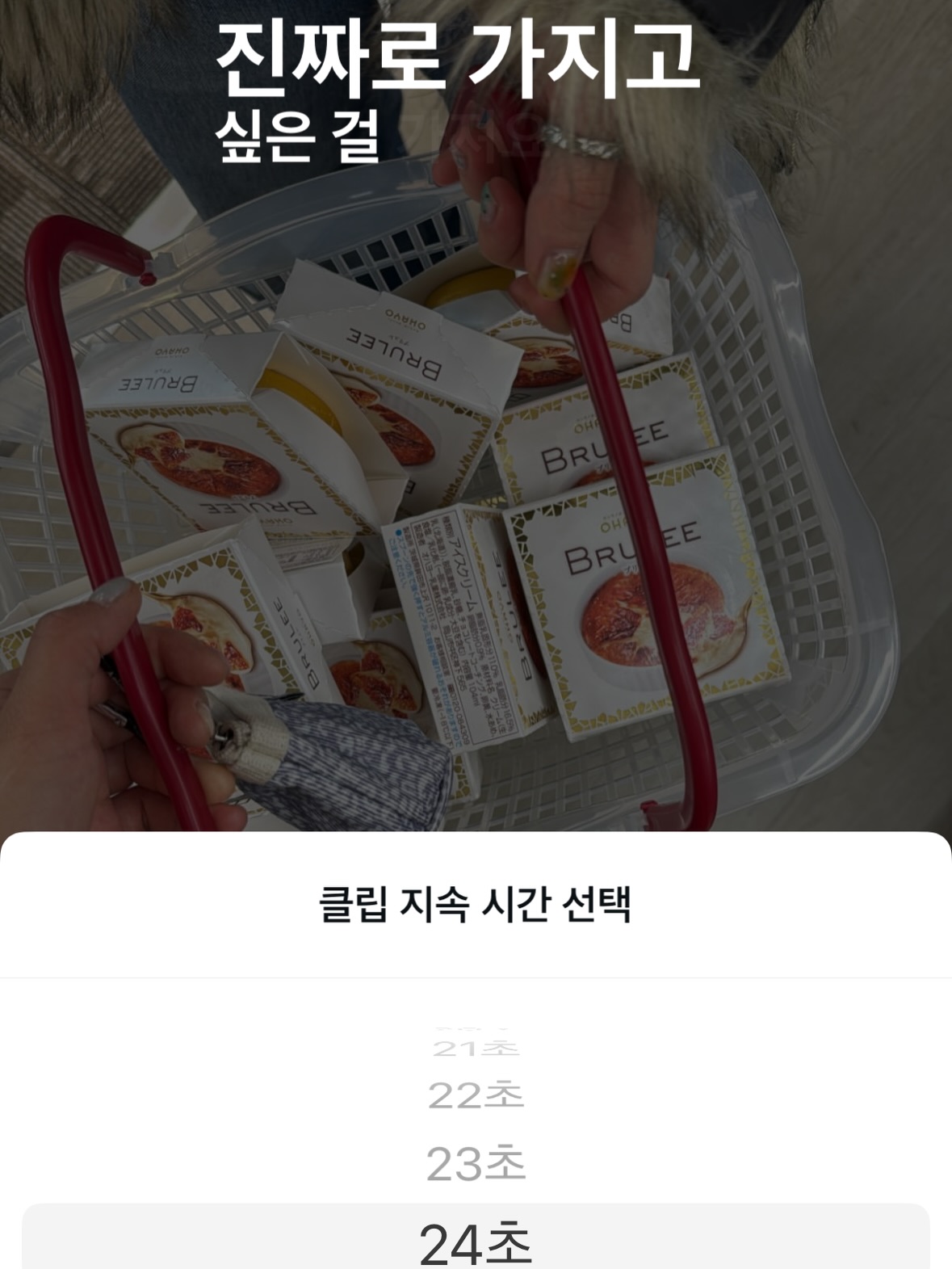The width and height of the screenshot is (952, 1269).
Task: Choose 23초 in the duration picker
Action: click(x=476, y=1164)
